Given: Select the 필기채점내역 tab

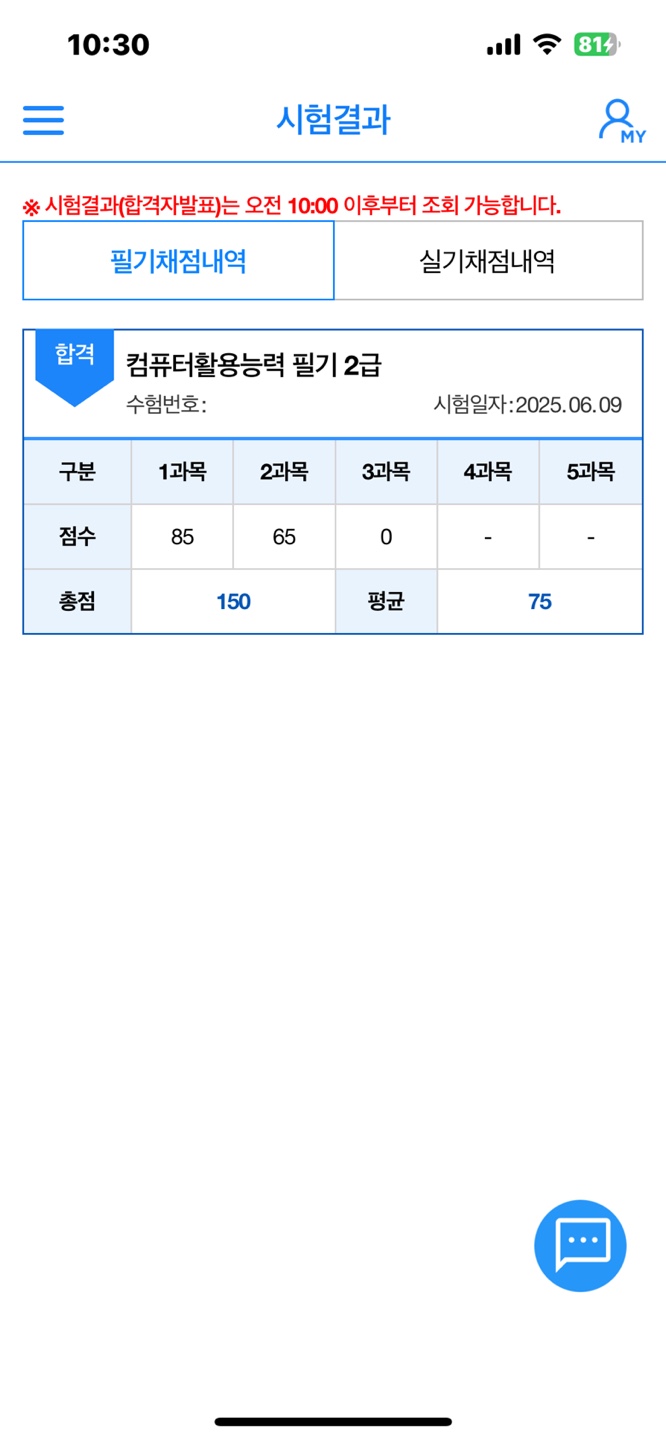Looking at the screenshot, I should pos(178,261).
